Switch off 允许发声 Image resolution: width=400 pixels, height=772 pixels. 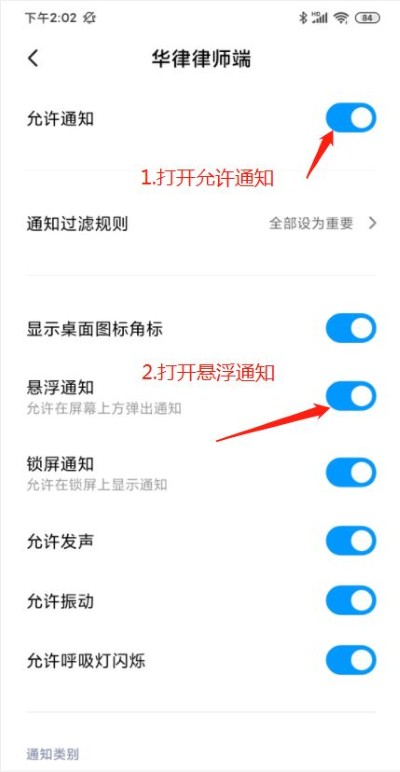pos(351,541)
